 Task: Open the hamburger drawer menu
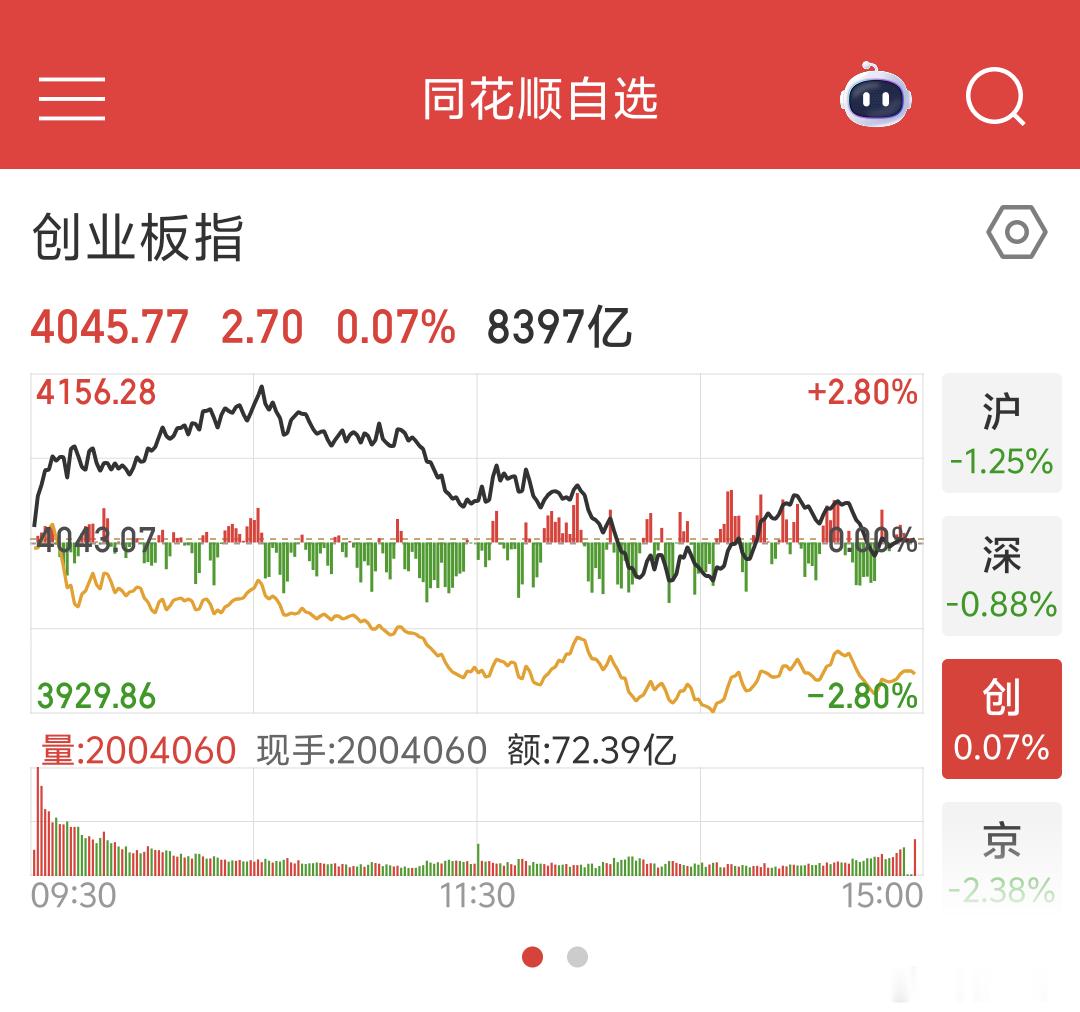72,99
